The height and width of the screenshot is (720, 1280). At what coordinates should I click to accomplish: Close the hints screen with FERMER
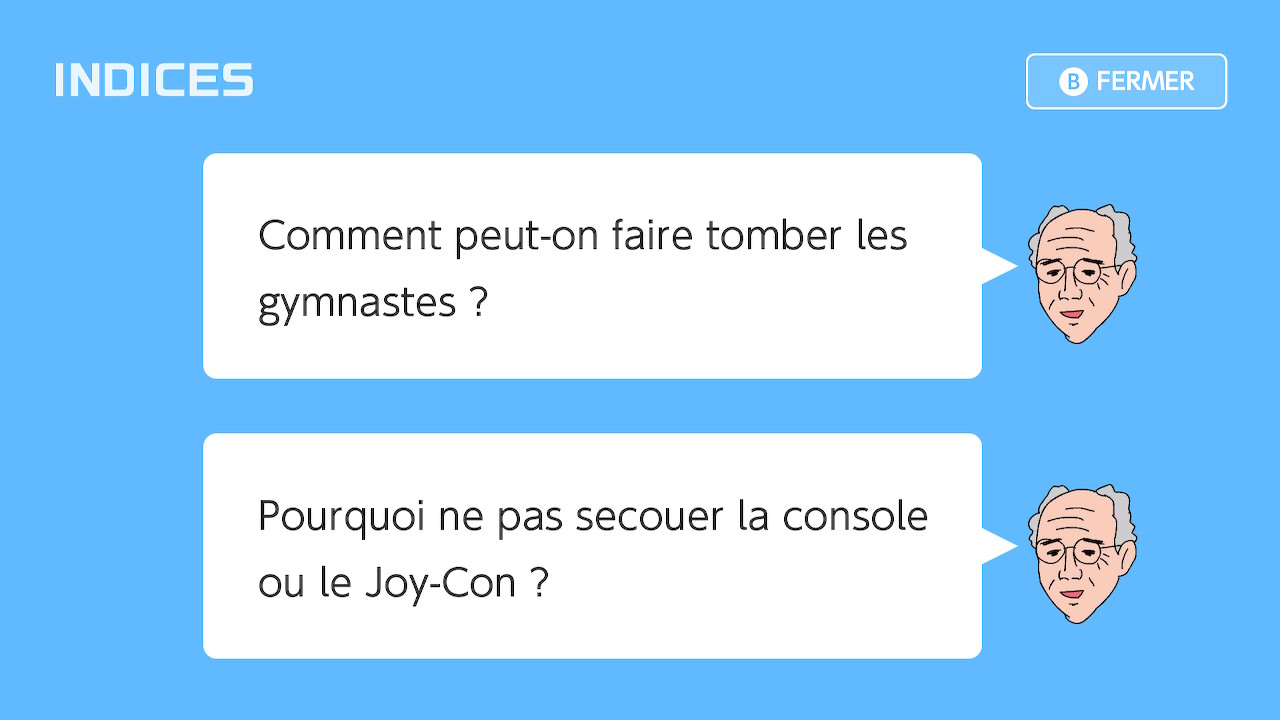1126,81
